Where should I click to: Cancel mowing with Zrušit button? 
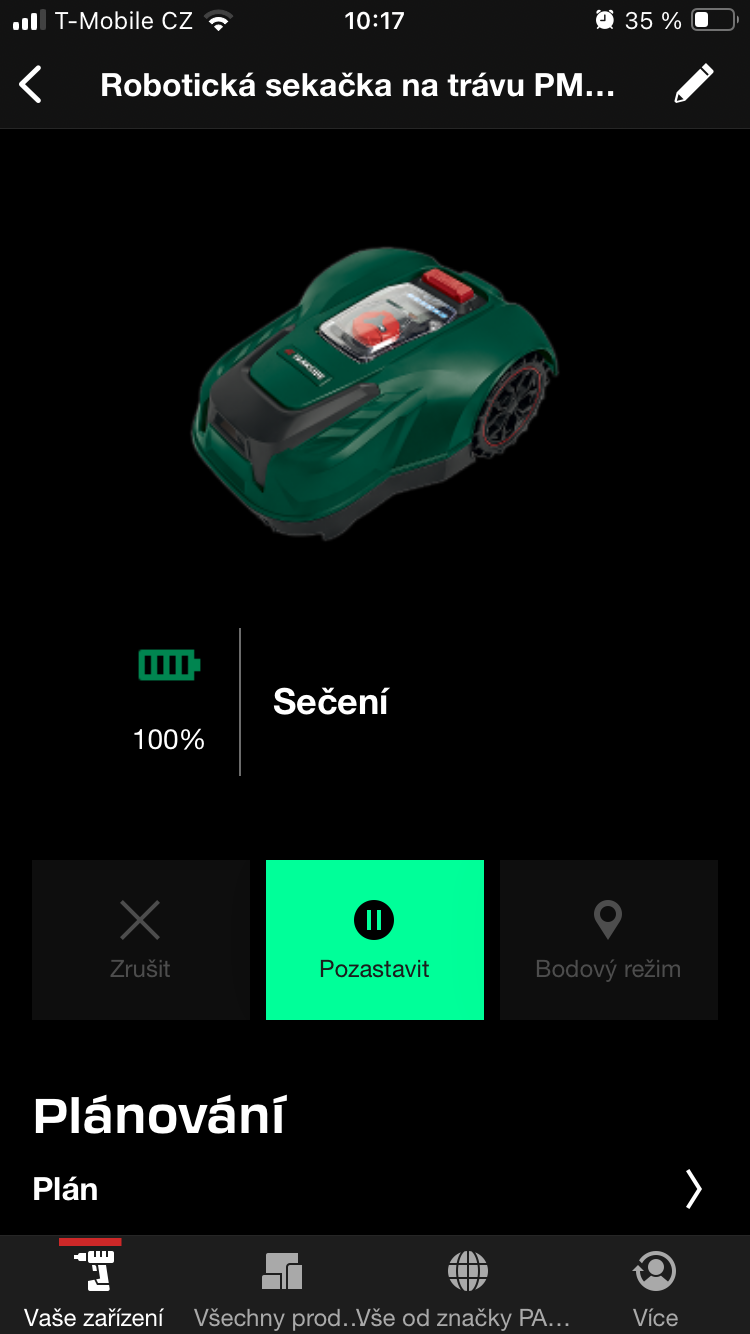tap(140, 940)
